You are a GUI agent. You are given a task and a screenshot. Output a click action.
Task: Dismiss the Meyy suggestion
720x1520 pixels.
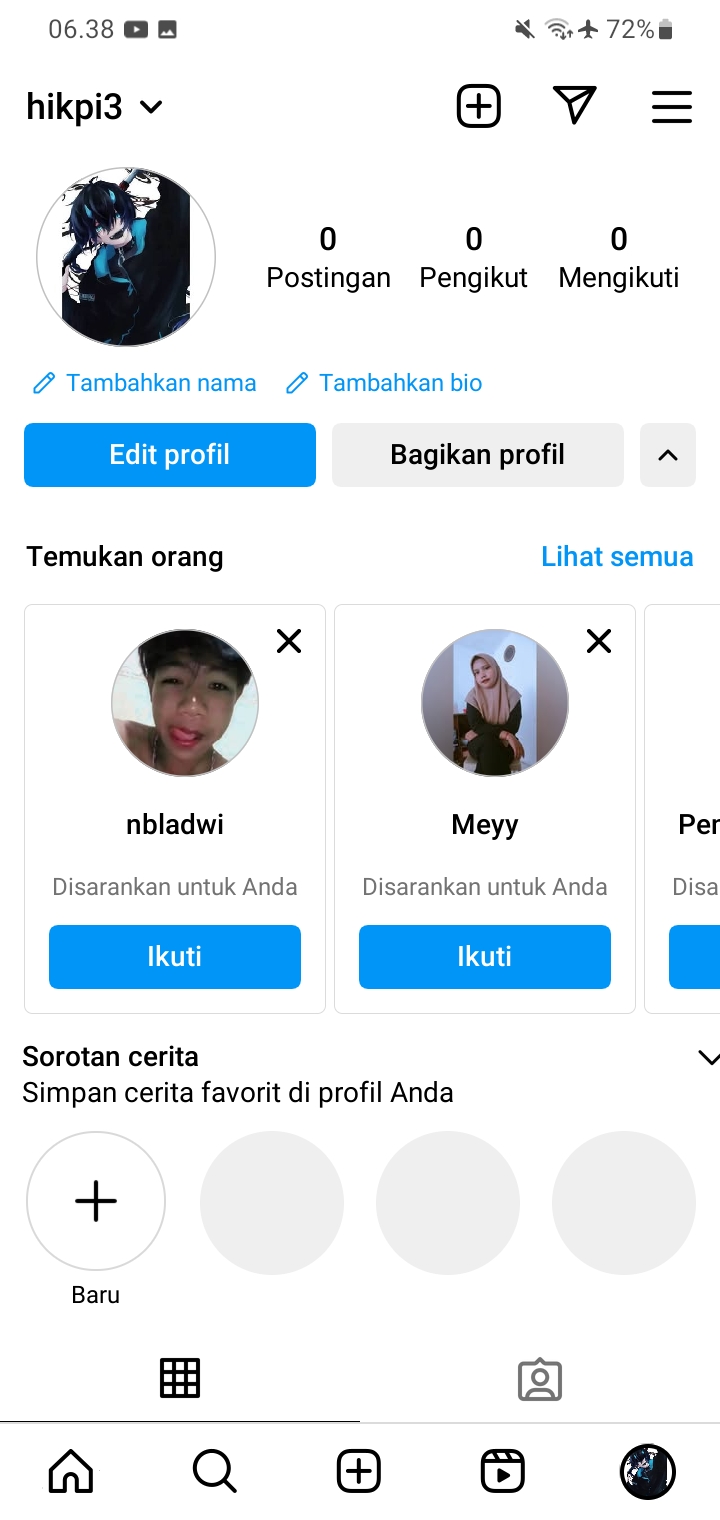pos(599,641)
